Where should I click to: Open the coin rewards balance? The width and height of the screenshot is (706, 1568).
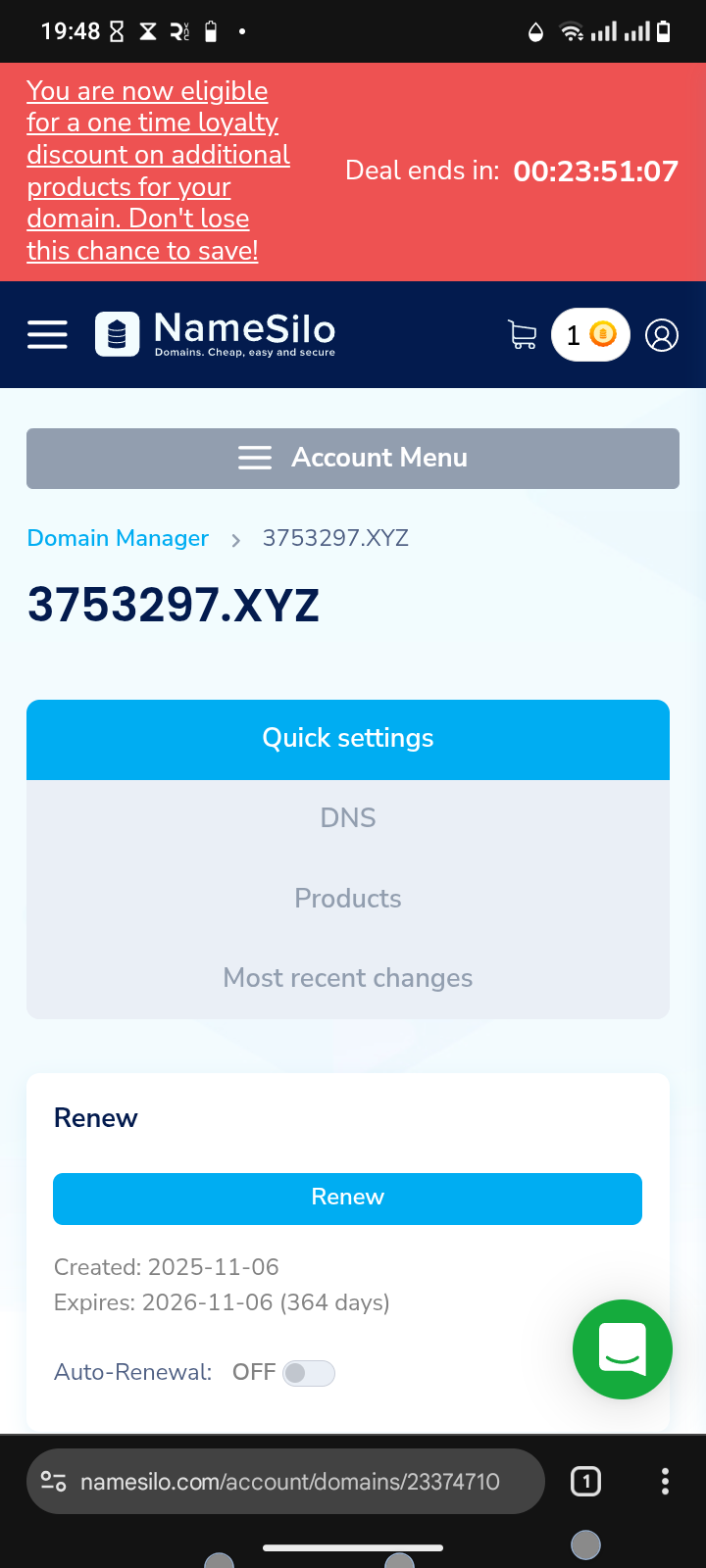[x=590, y=335]
